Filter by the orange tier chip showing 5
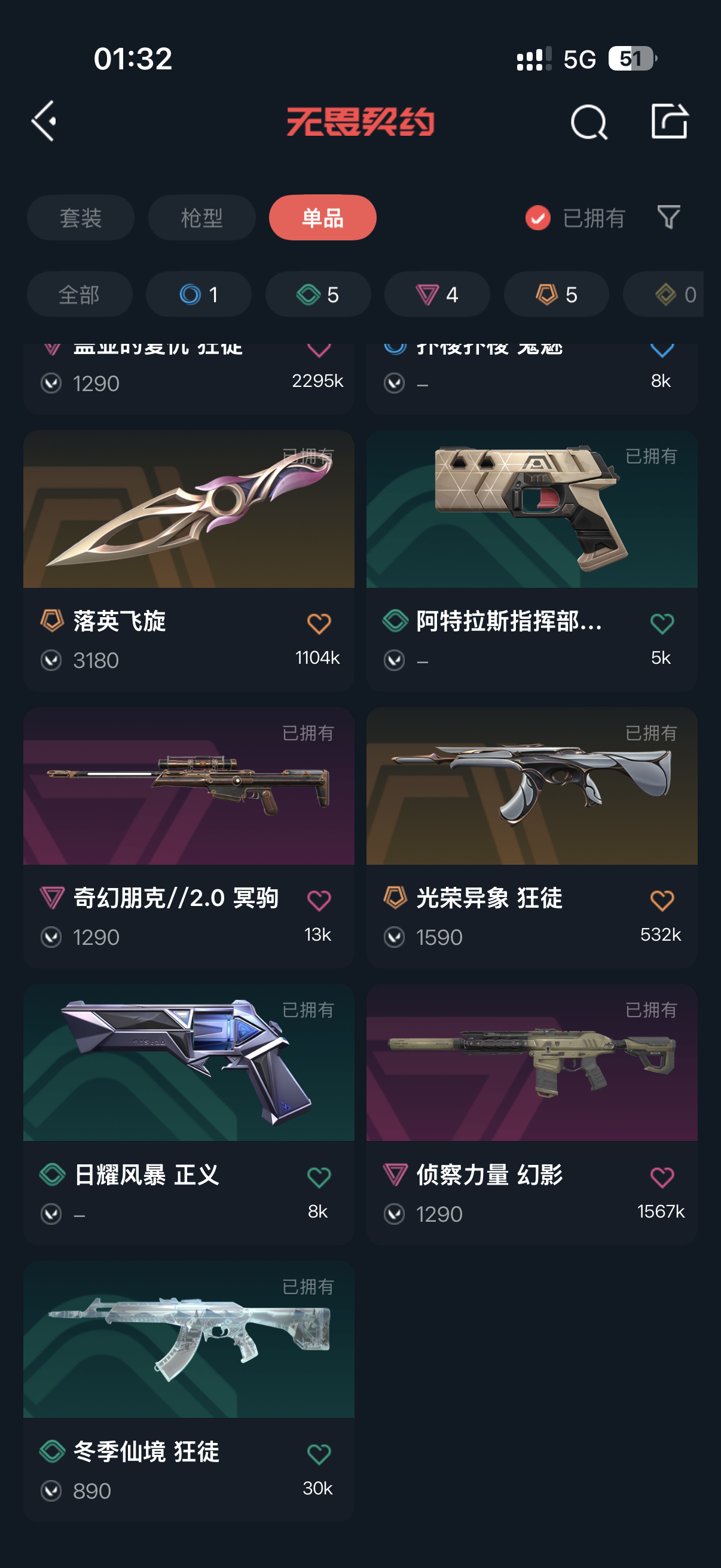Viewport: 721px width, 1568px height. pos(556,295)
